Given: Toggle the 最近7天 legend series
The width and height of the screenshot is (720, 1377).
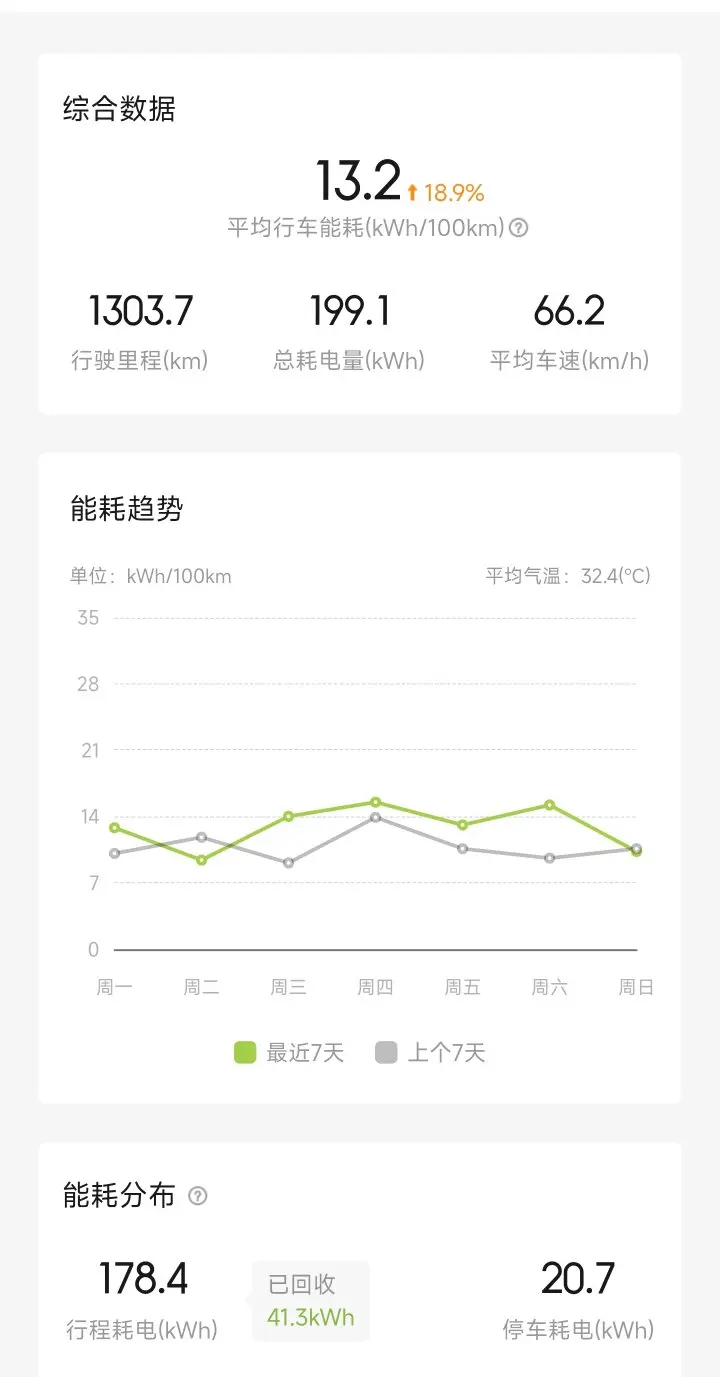Looking at the screenshot, I should (x=289, y=1052).
